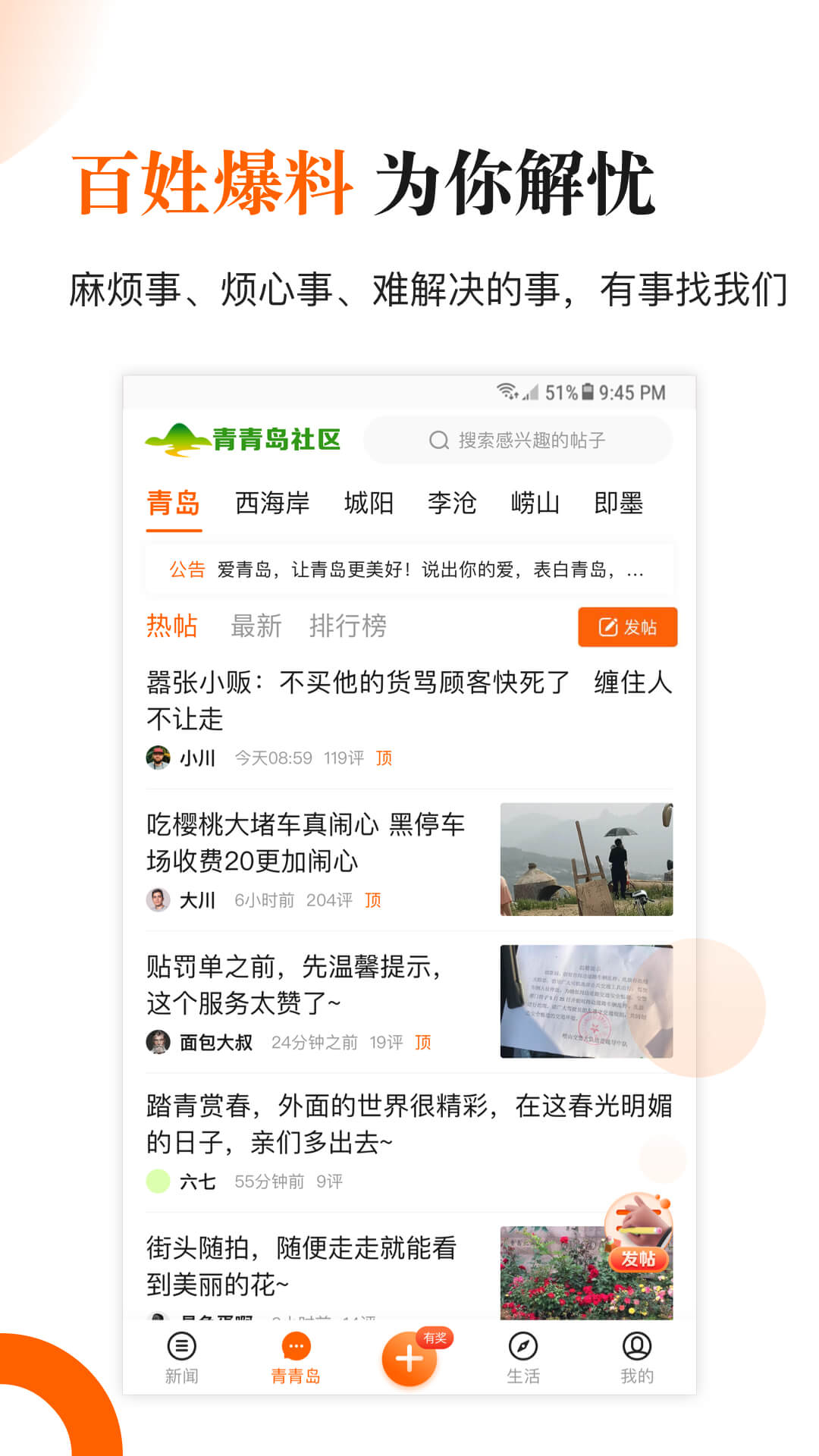Click the magnifier icon in search bar

tap(438, 440)
